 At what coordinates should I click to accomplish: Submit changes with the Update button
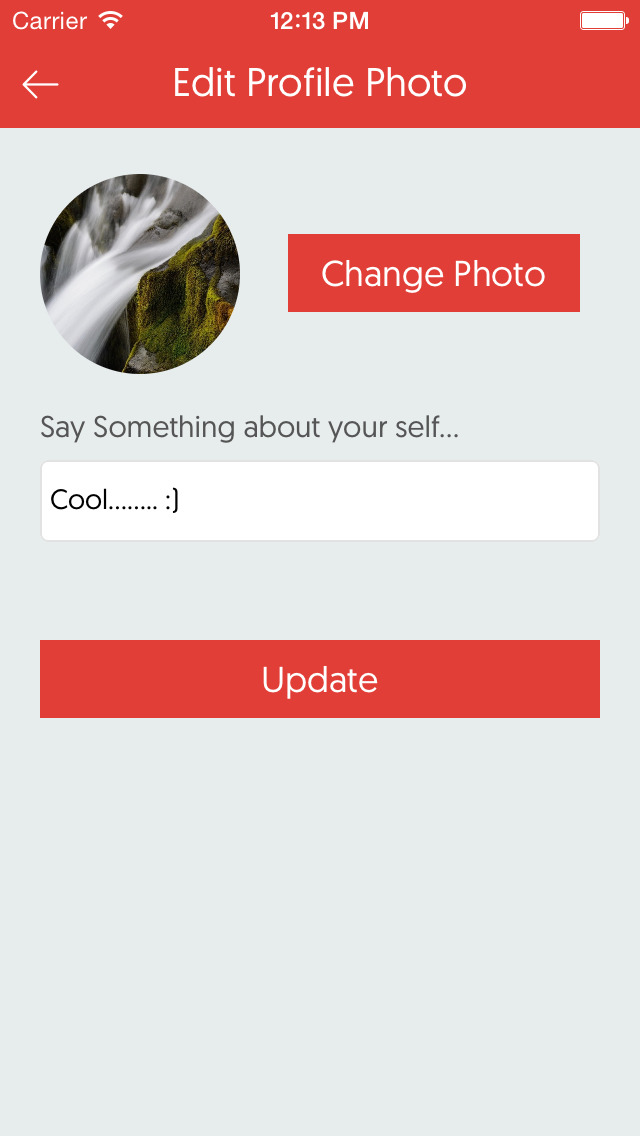tap(320, 679)
